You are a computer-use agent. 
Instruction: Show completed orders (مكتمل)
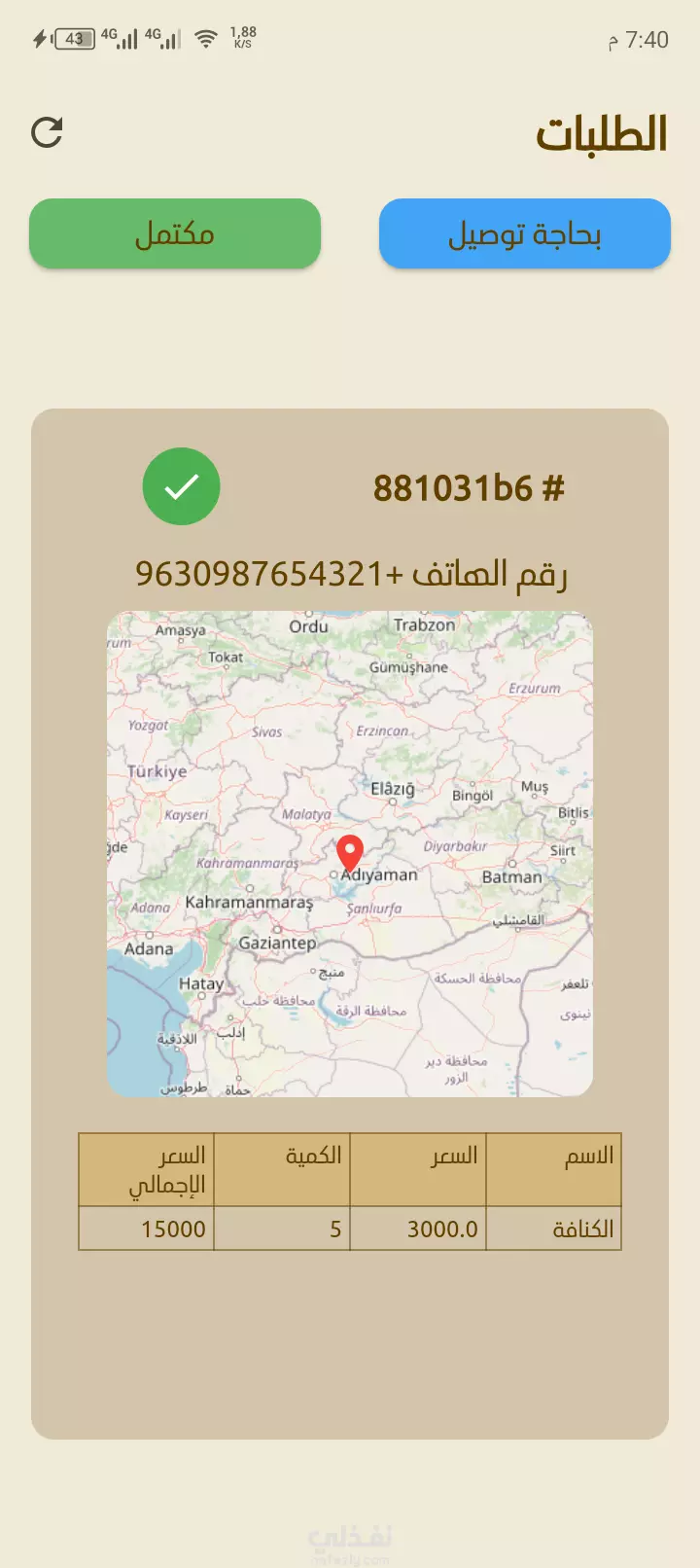coord(175,233)
